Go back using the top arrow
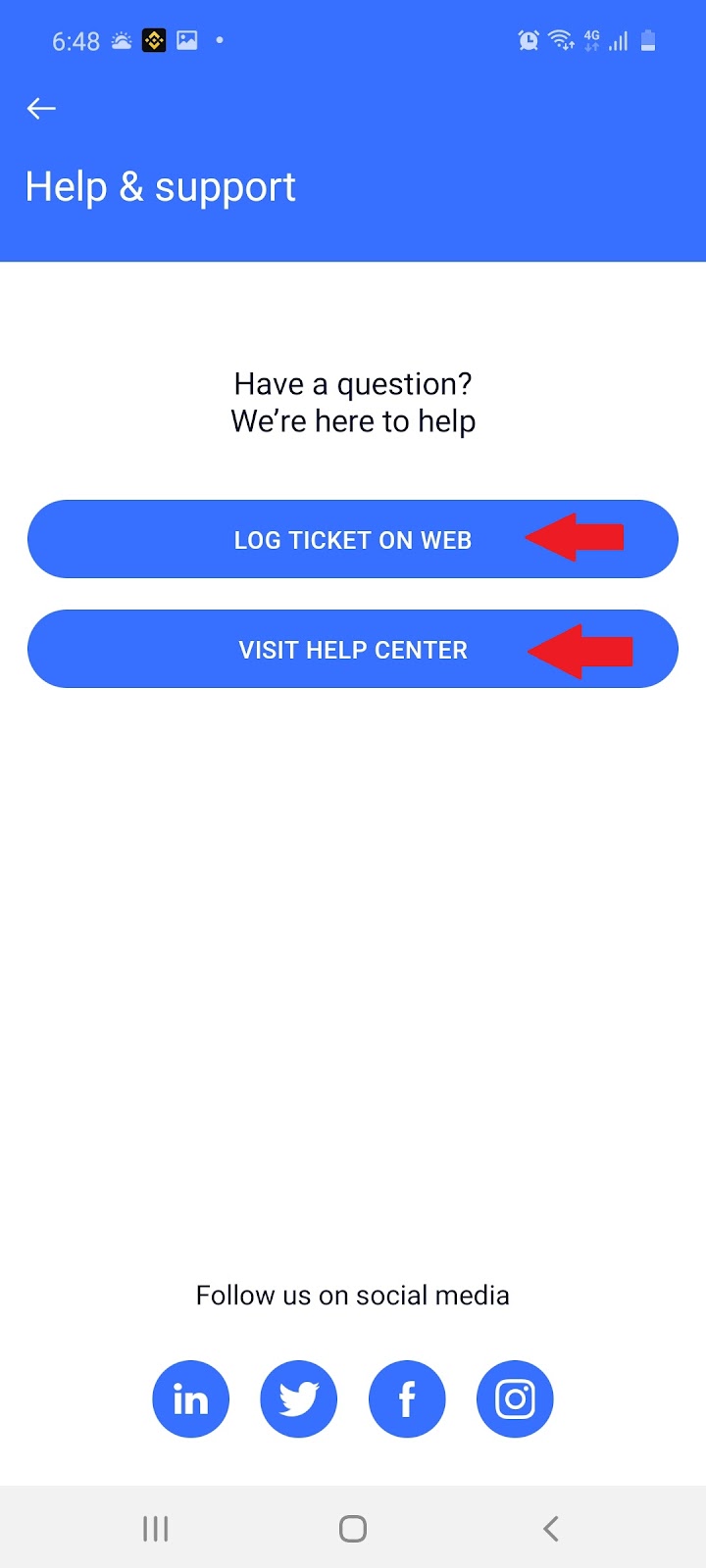Screen dimensions: 706x1568 click(x=41, y=109)
